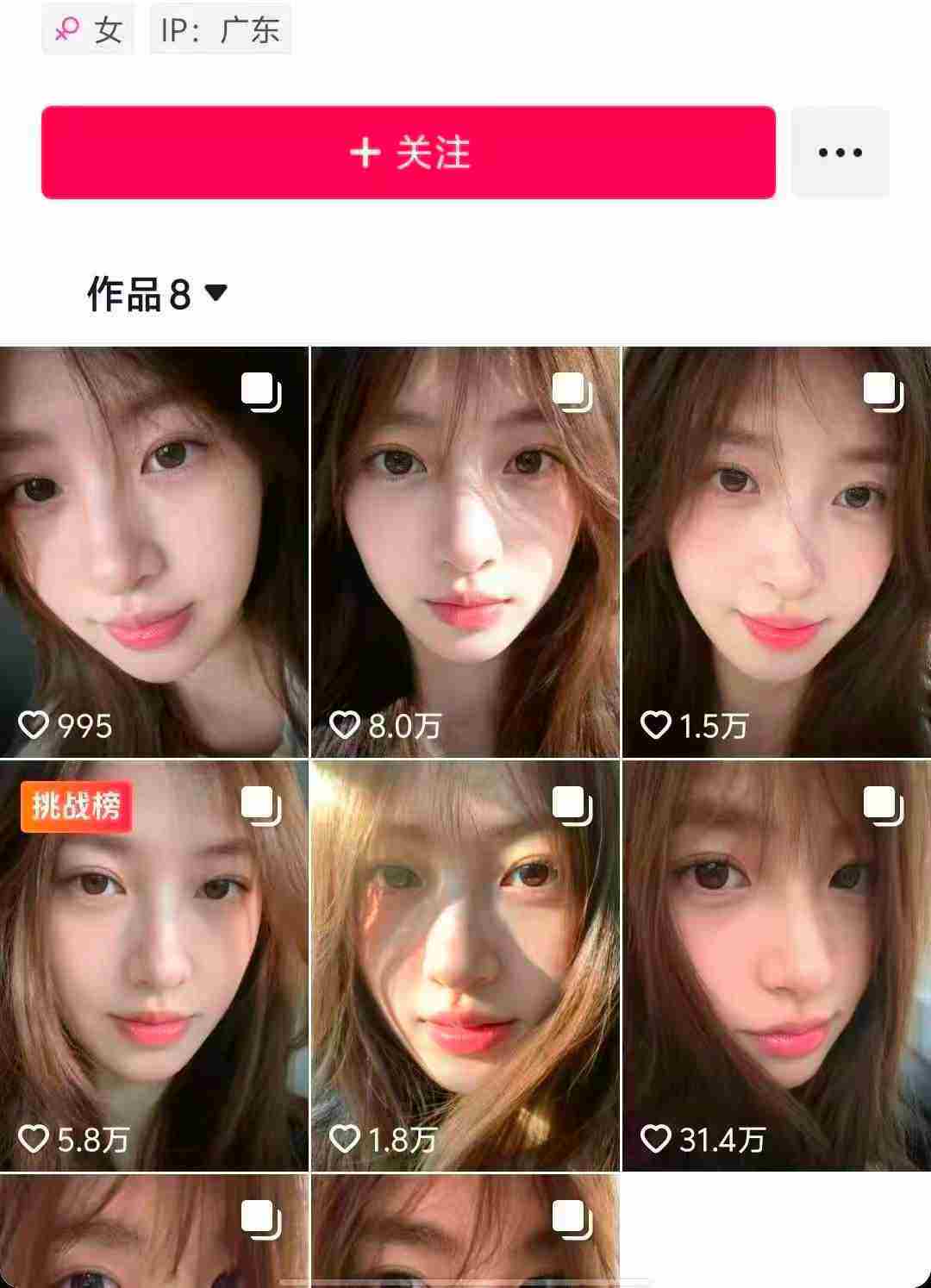
Task: Open the three-dot more options button
Action: [840, 153]
